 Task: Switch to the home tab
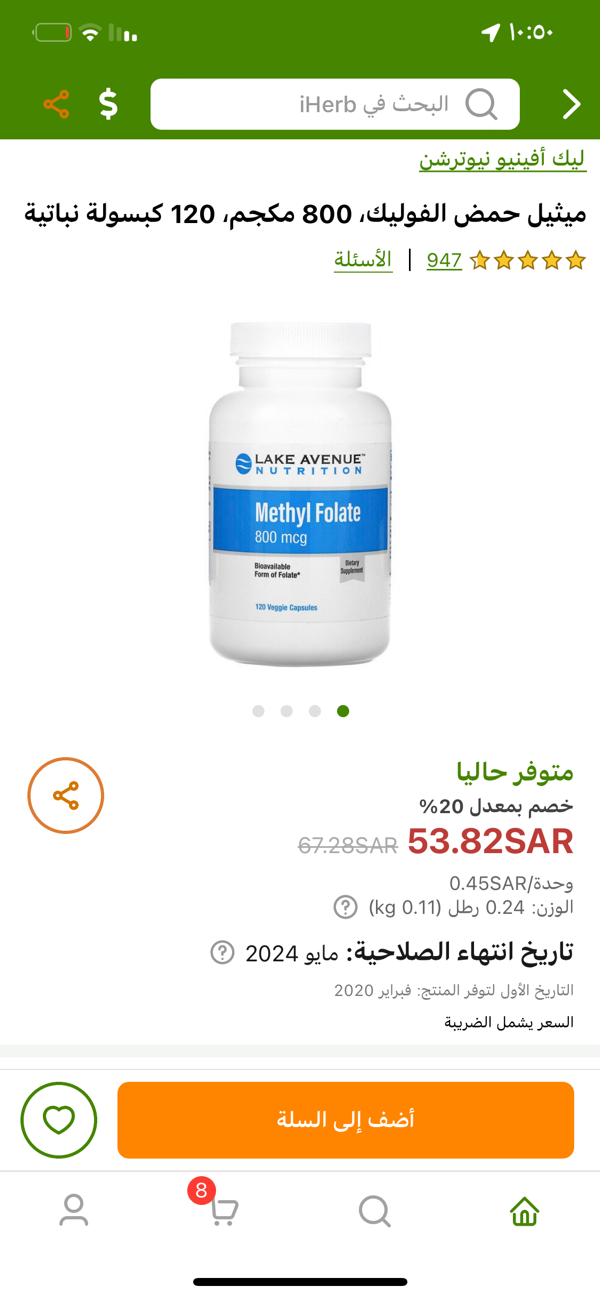tap(524, 1211)
